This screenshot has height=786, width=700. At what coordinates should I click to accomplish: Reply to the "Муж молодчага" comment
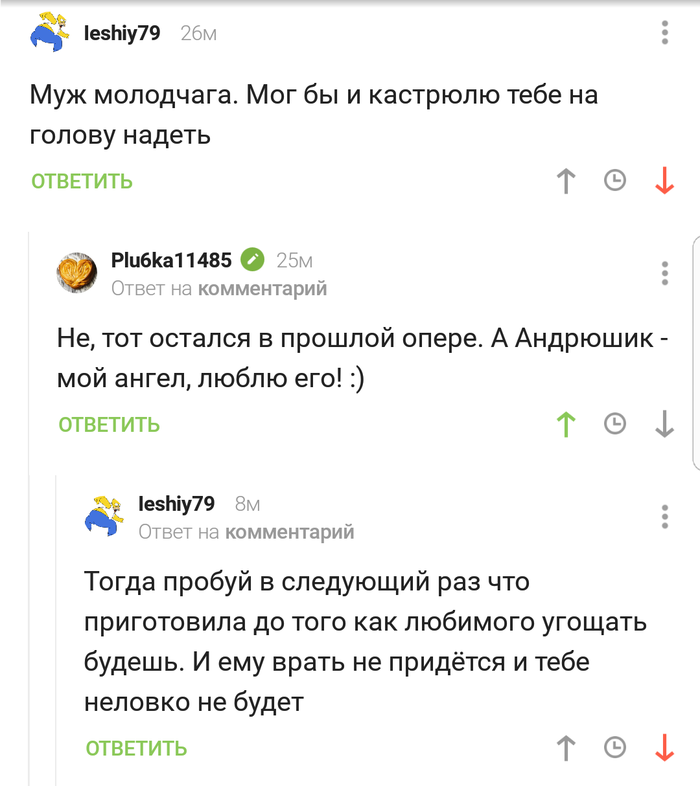pyautogui.click(x=82, y=181)
